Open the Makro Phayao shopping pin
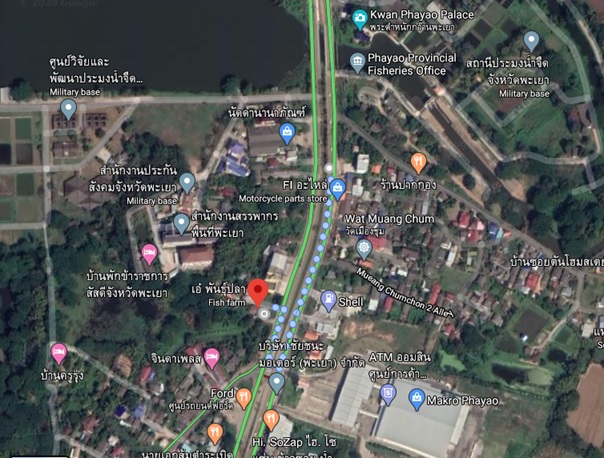Viewport: 604px width, 458px height. (x=416, y=400)
